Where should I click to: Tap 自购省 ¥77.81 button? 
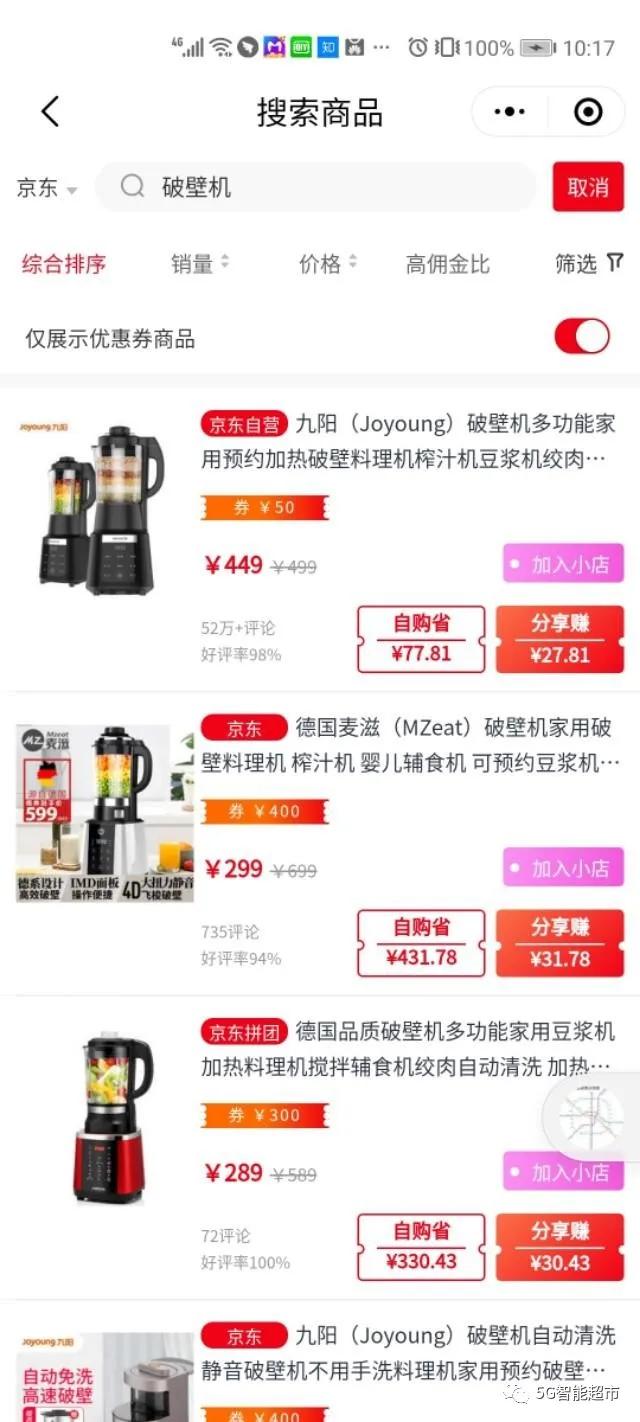(421, 640)
